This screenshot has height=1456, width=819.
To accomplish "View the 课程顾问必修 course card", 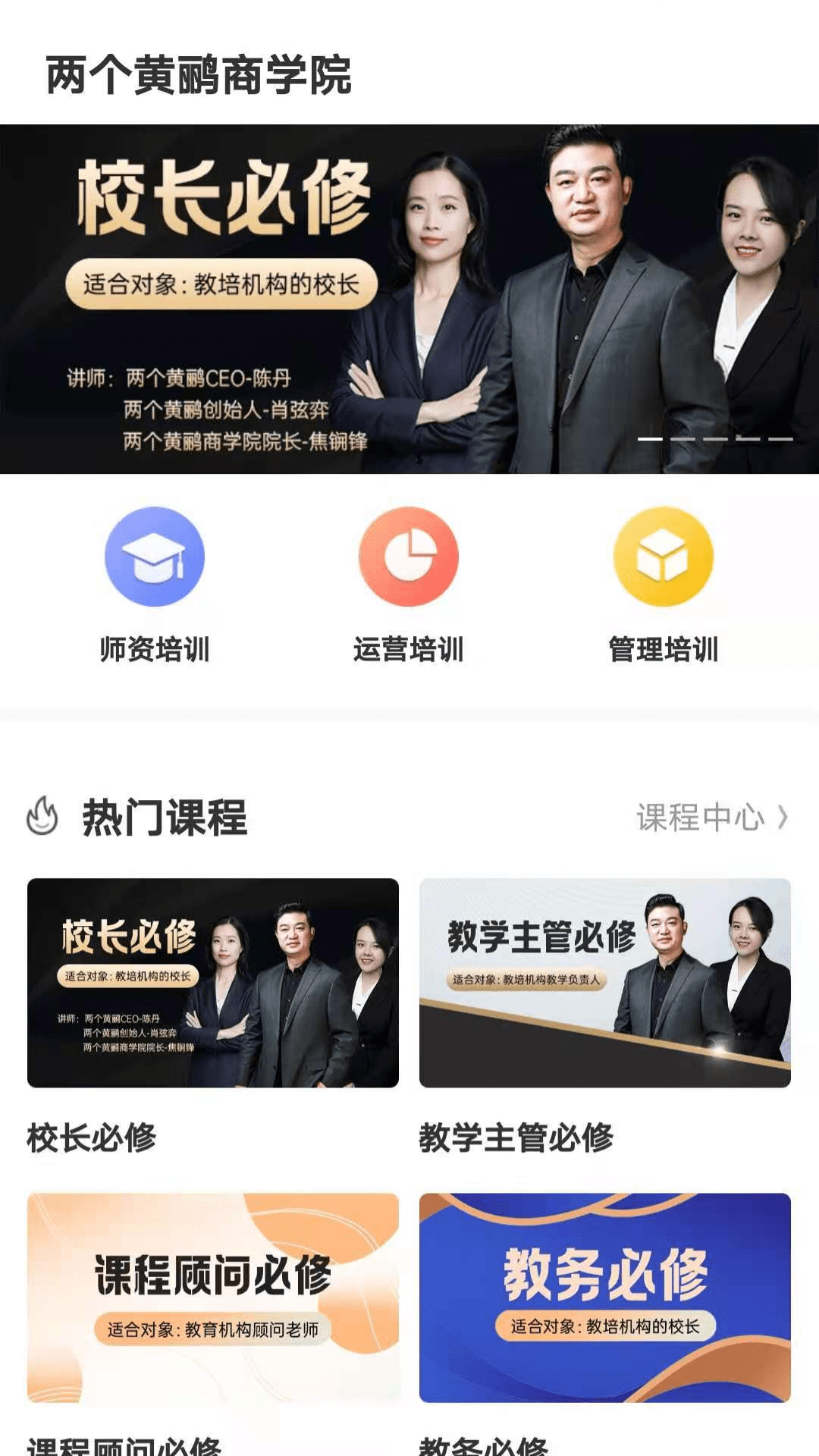I will coord(213,1298).
